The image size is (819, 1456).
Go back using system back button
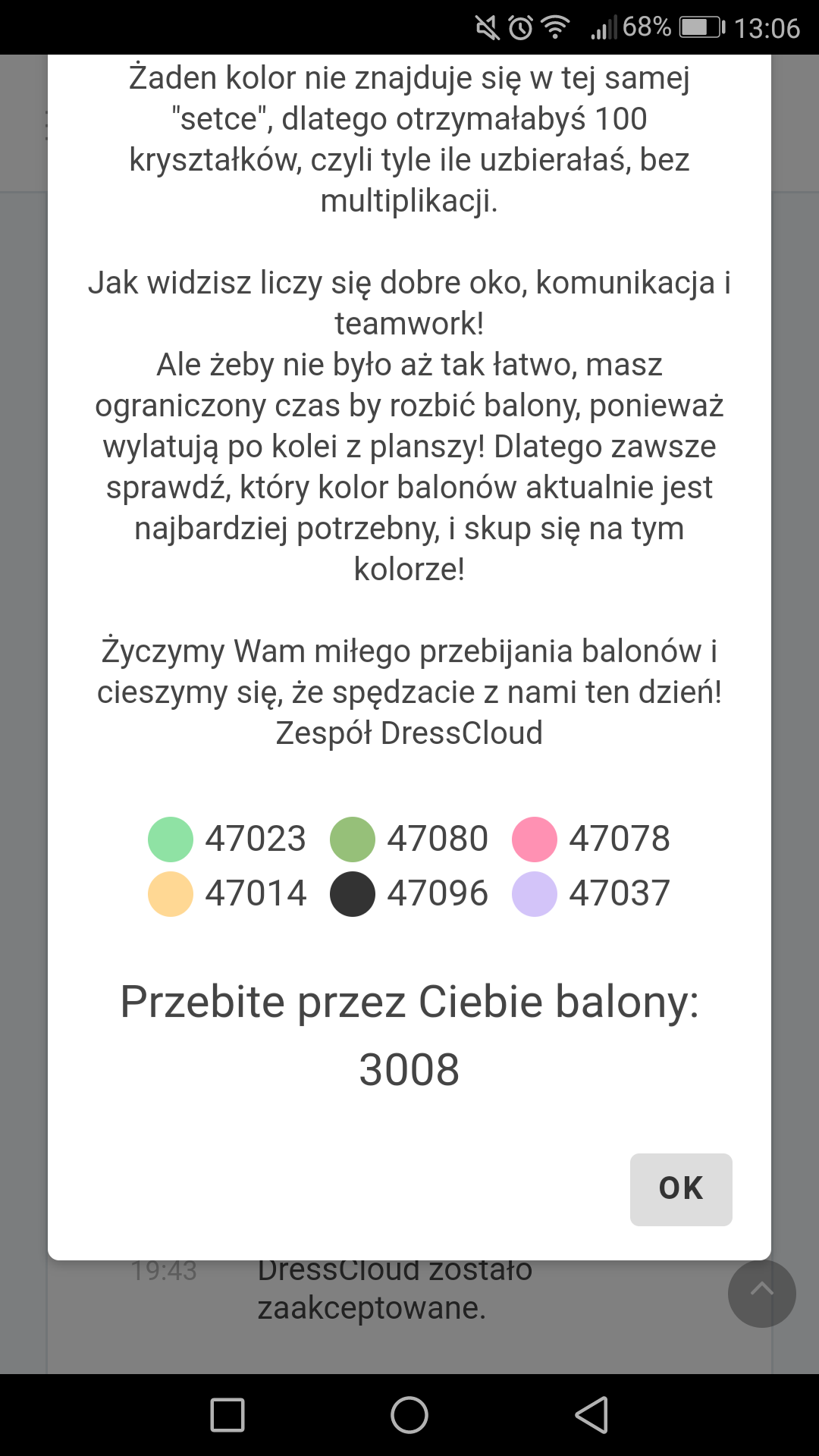592,1415
